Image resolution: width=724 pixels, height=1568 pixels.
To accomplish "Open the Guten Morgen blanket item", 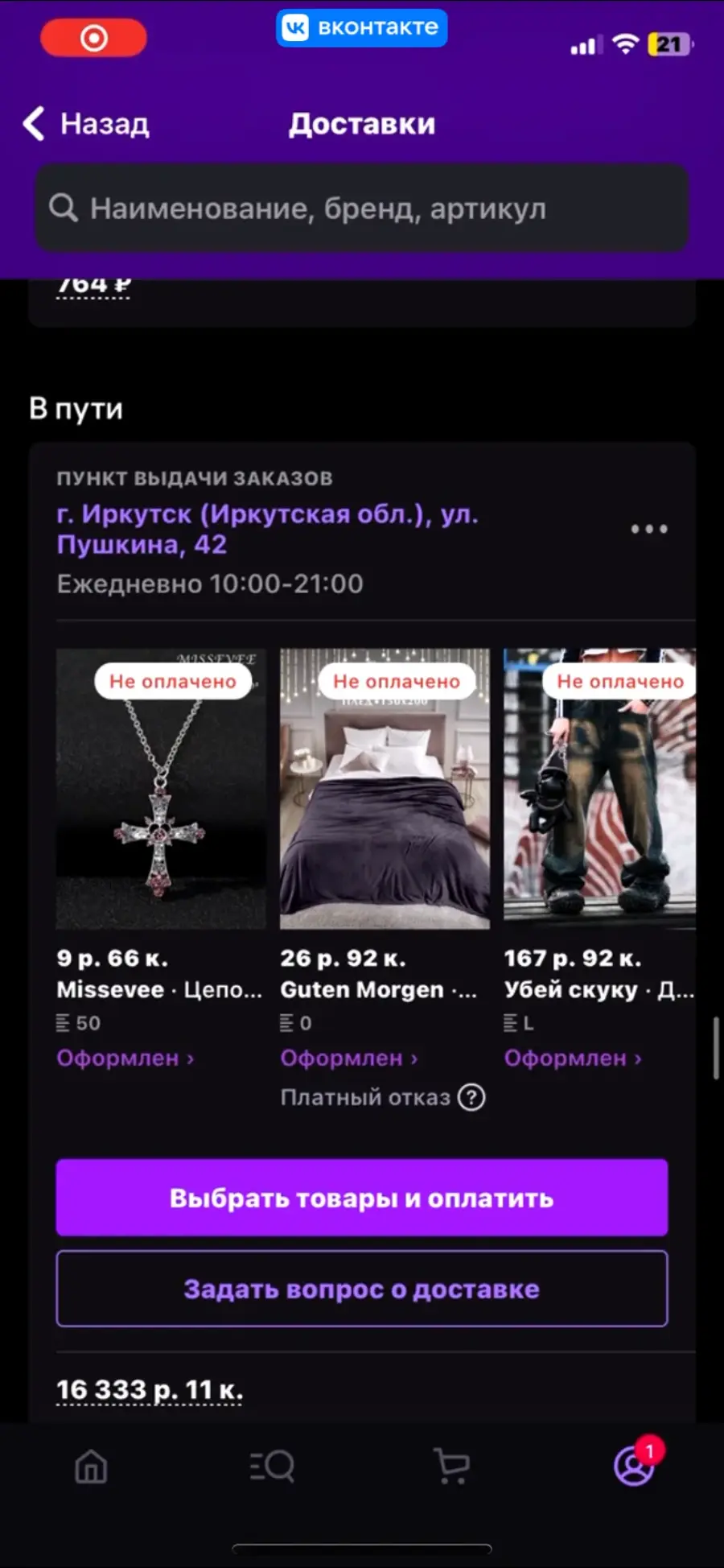I will point(385,789).
